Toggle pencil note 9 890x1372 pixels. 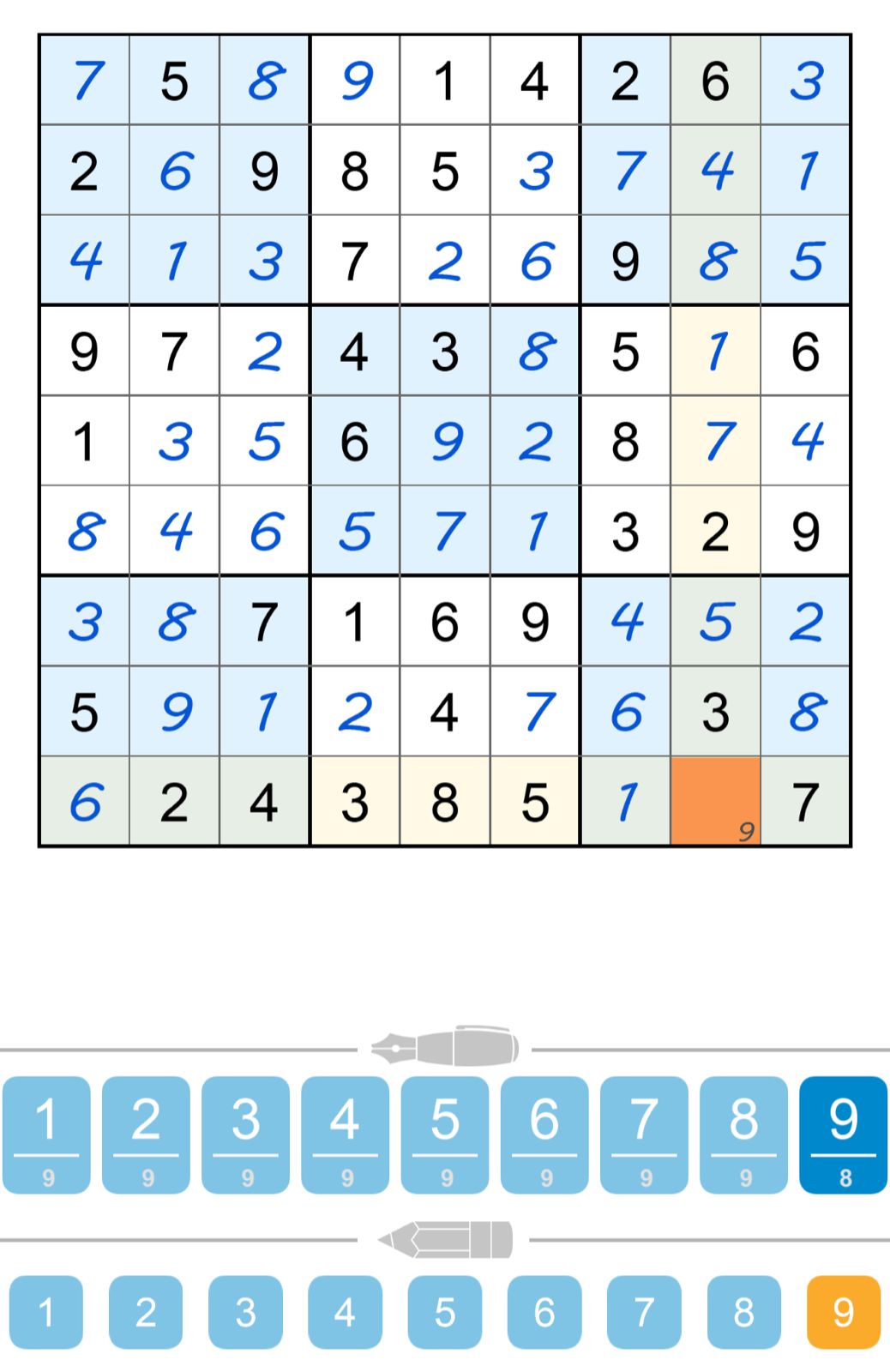(x=843, y=1312)
